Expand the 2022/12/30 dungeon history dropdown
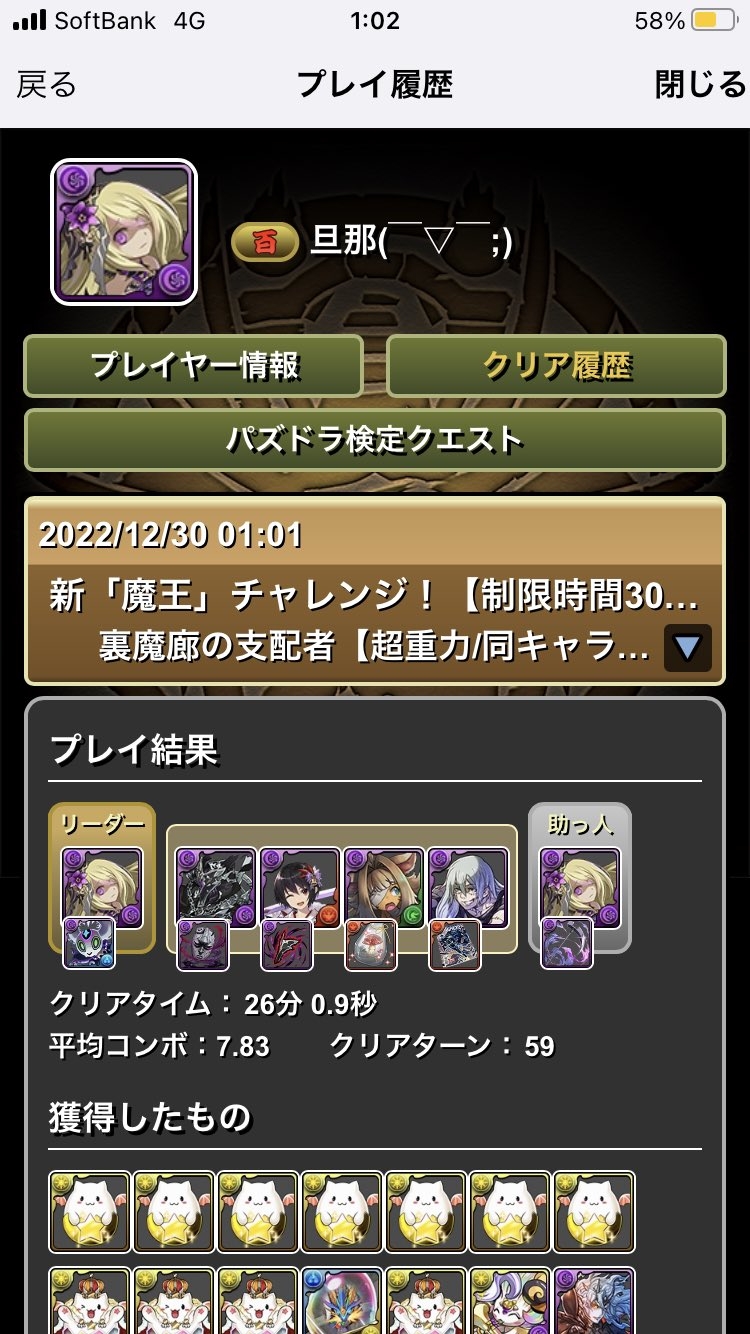This screenshot has width=750, height=1334. pos(687,647)
